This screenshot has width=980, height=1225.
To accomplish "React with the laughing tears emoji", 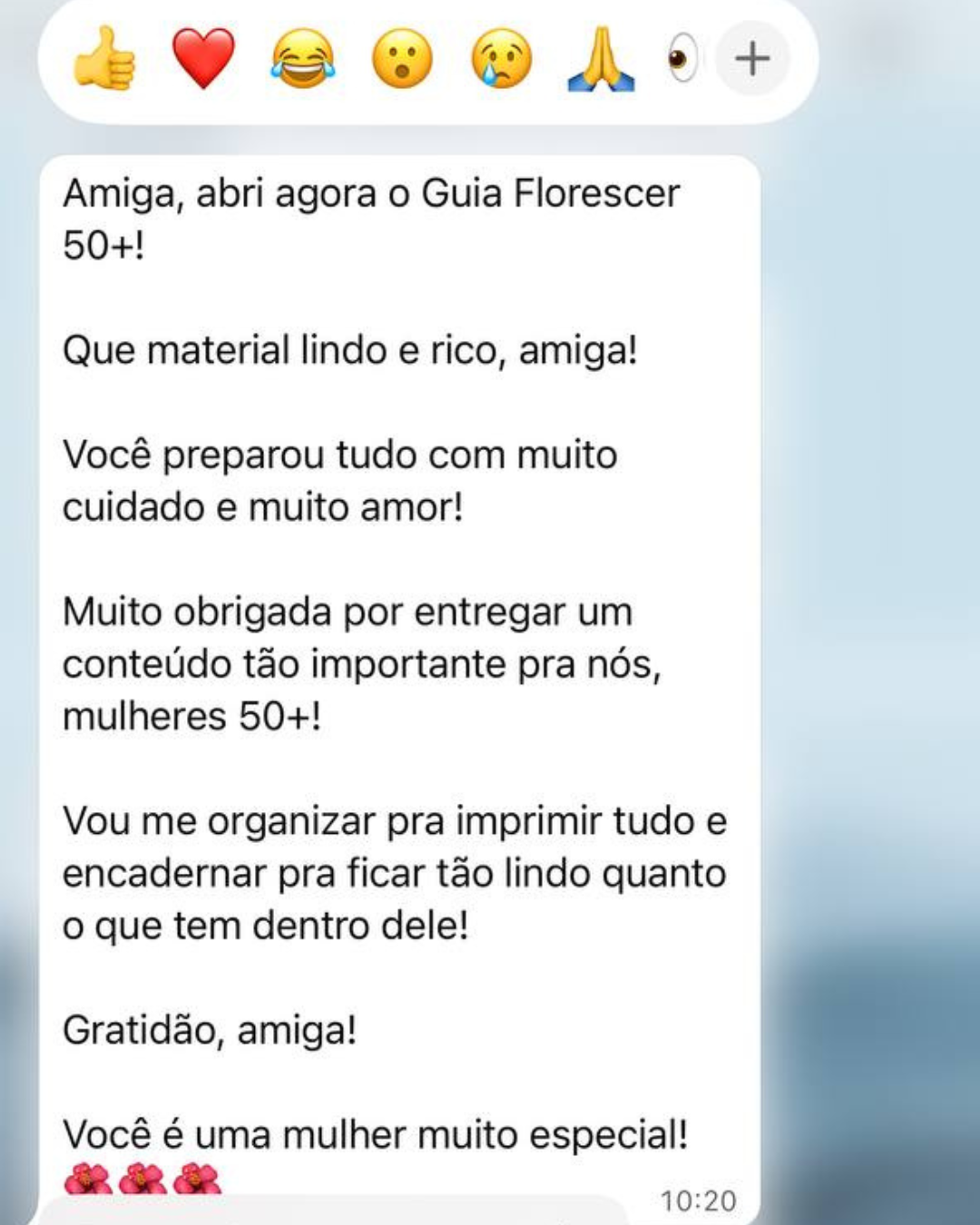I will [302, 59].
